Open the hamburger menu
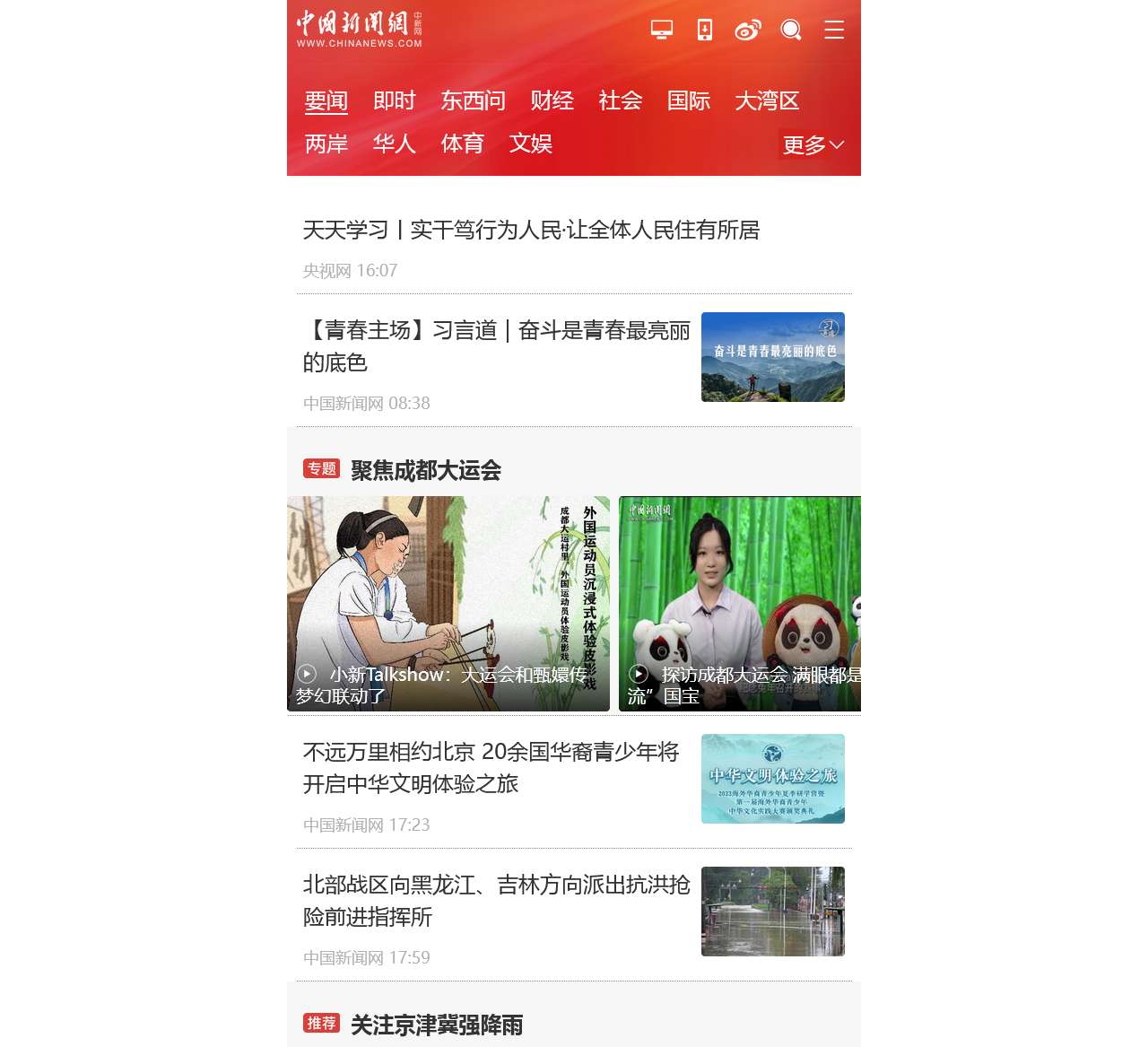 click(x=834, y=31)
